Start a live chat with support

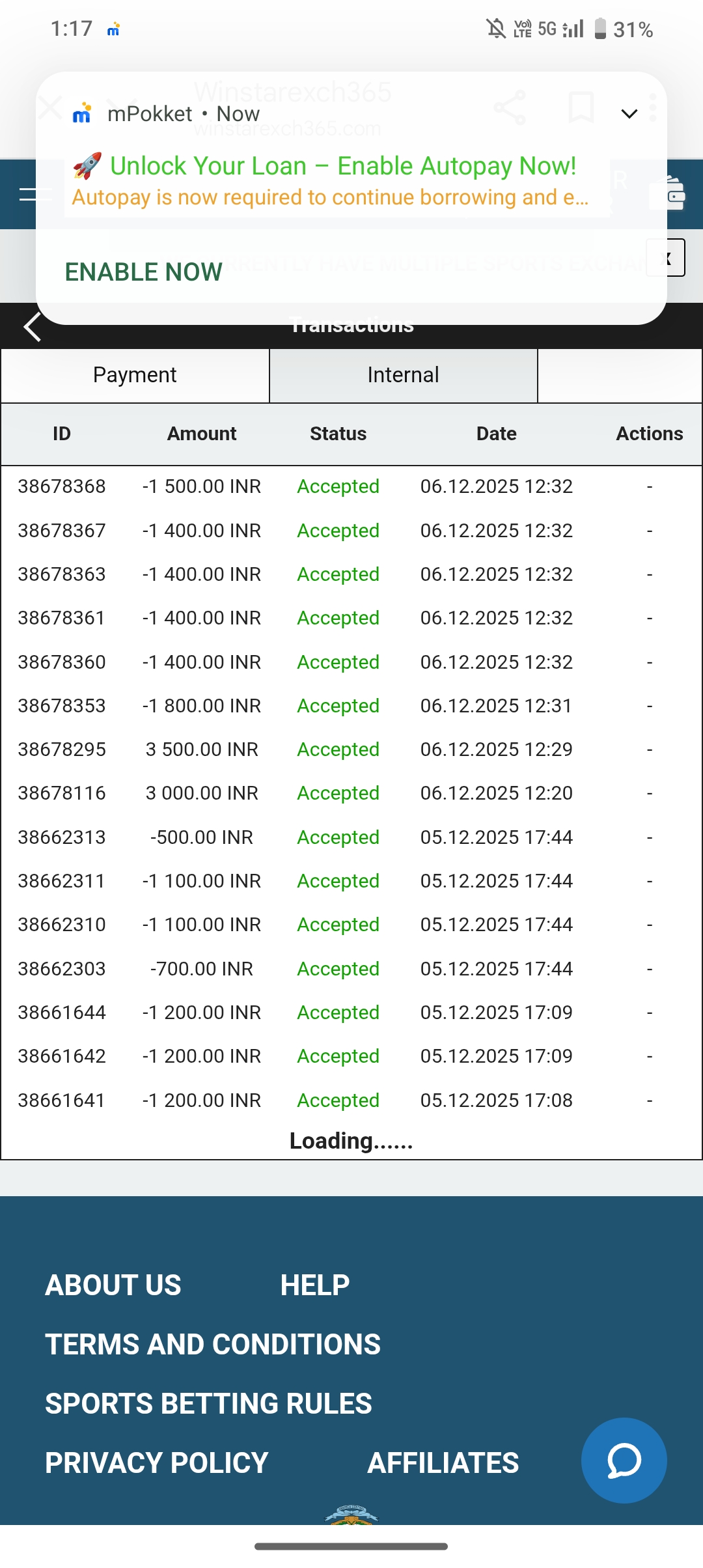click(x=624, y=1461)
